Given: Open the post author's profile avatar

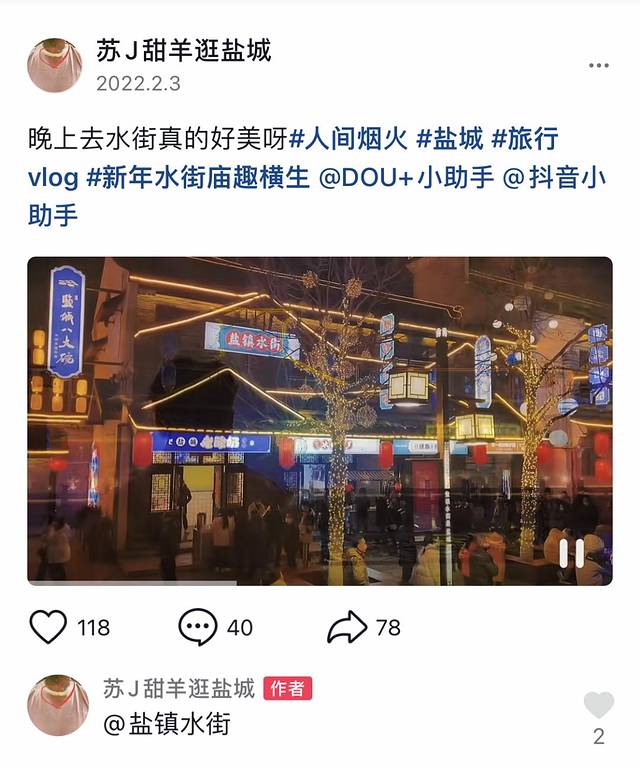Looking at the screenshot, I should coord(54,66).
